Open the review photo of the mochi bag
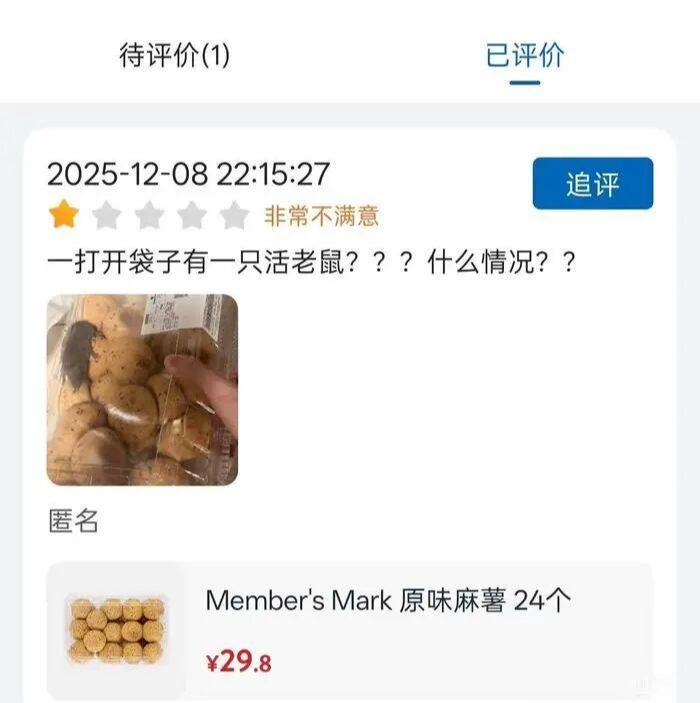700x703 pixels. pyautogui.click(x=142, y=389)
